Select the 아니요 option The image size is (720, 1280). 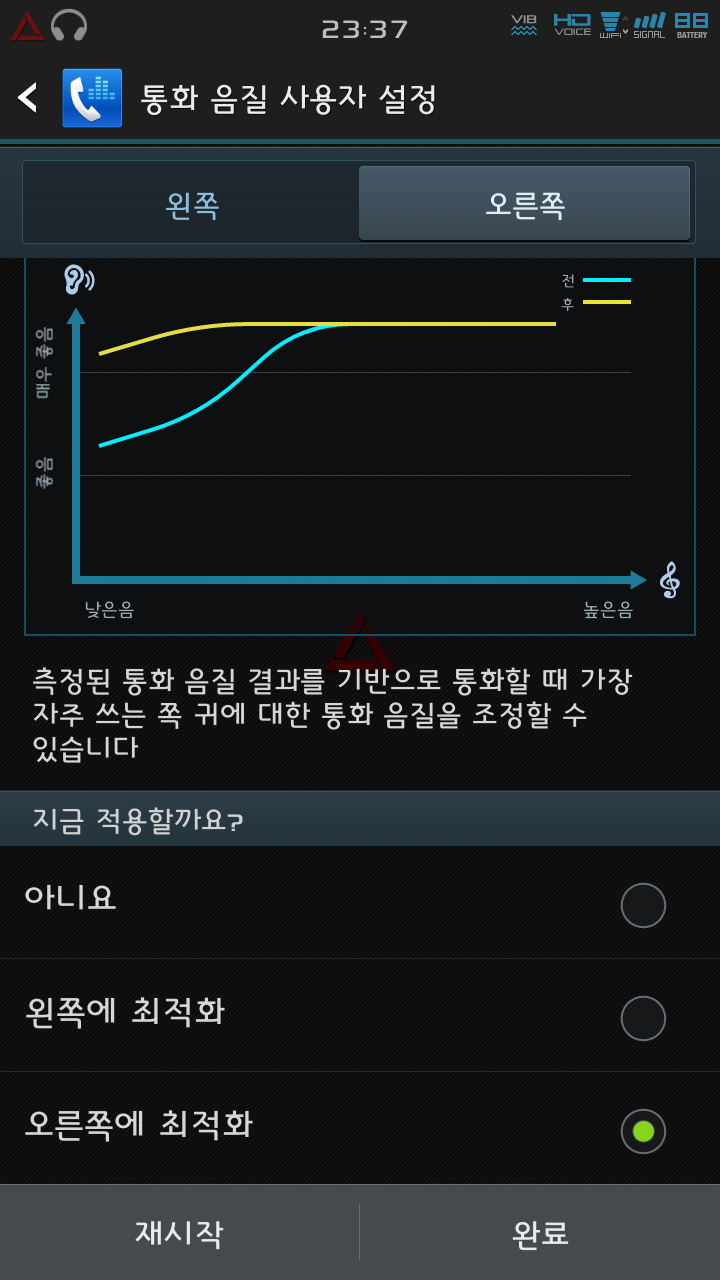pos(360,903)
